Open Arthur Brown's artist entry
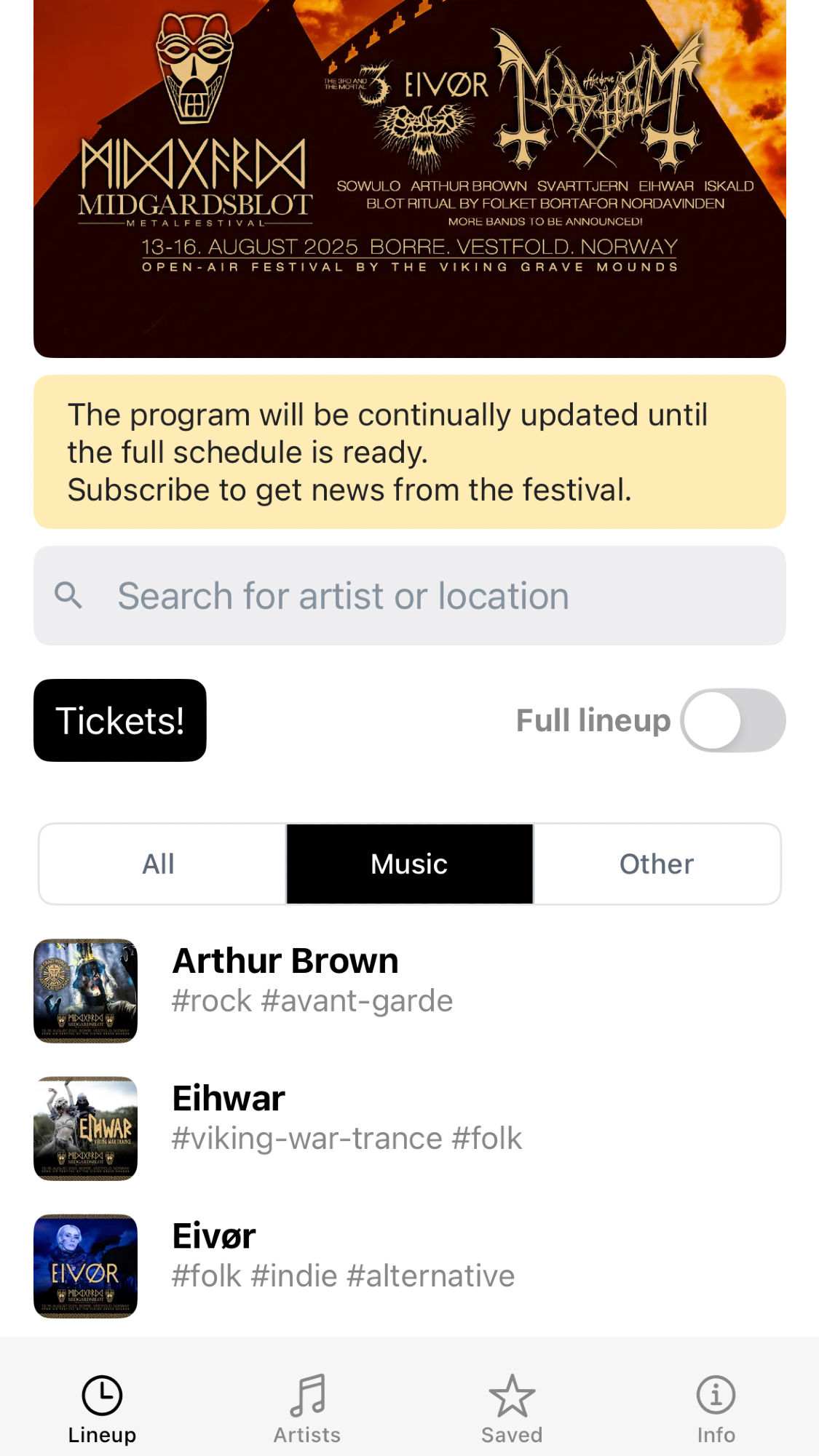 pos(409,990)
